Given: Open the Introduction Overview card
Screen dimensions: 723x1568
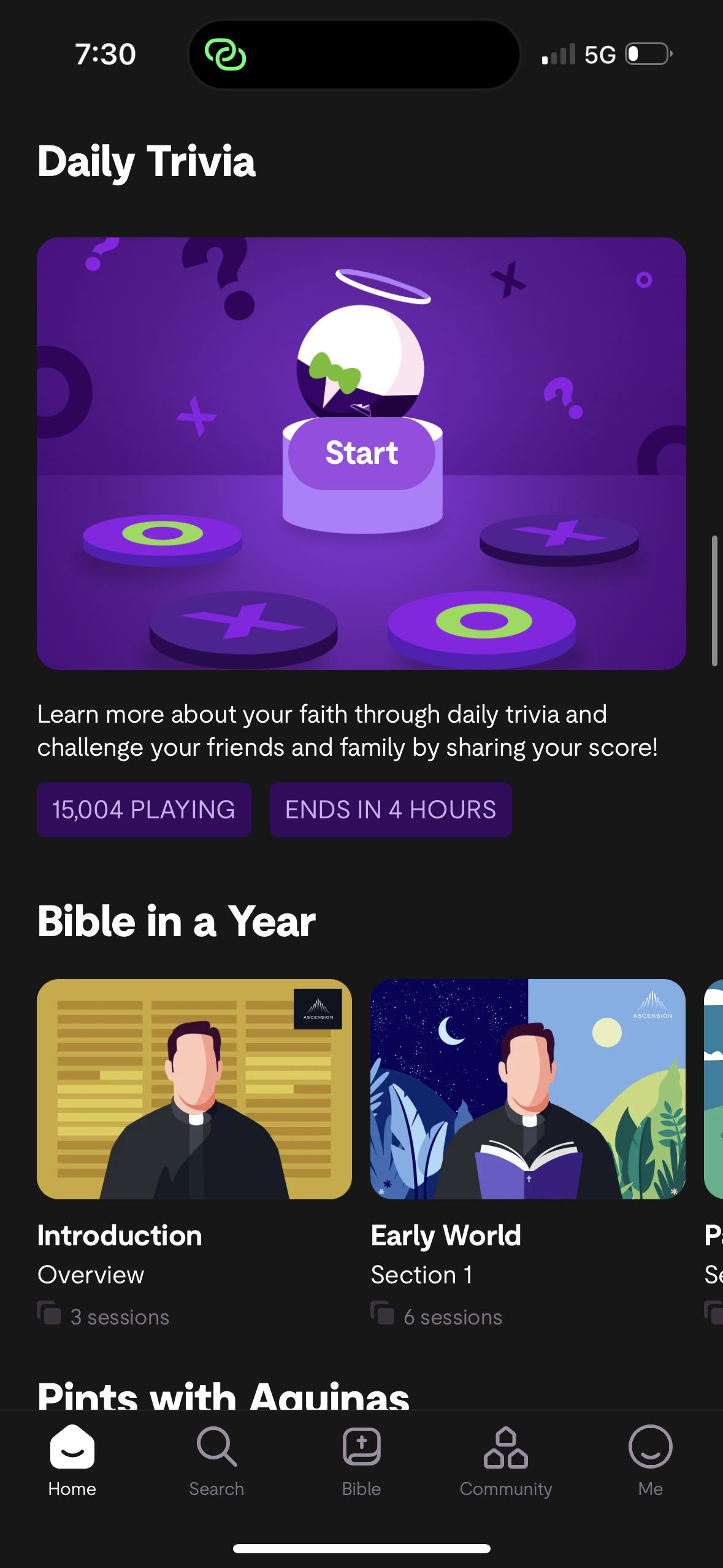Looking at the screenshot, I should [x=194, y=1089].
